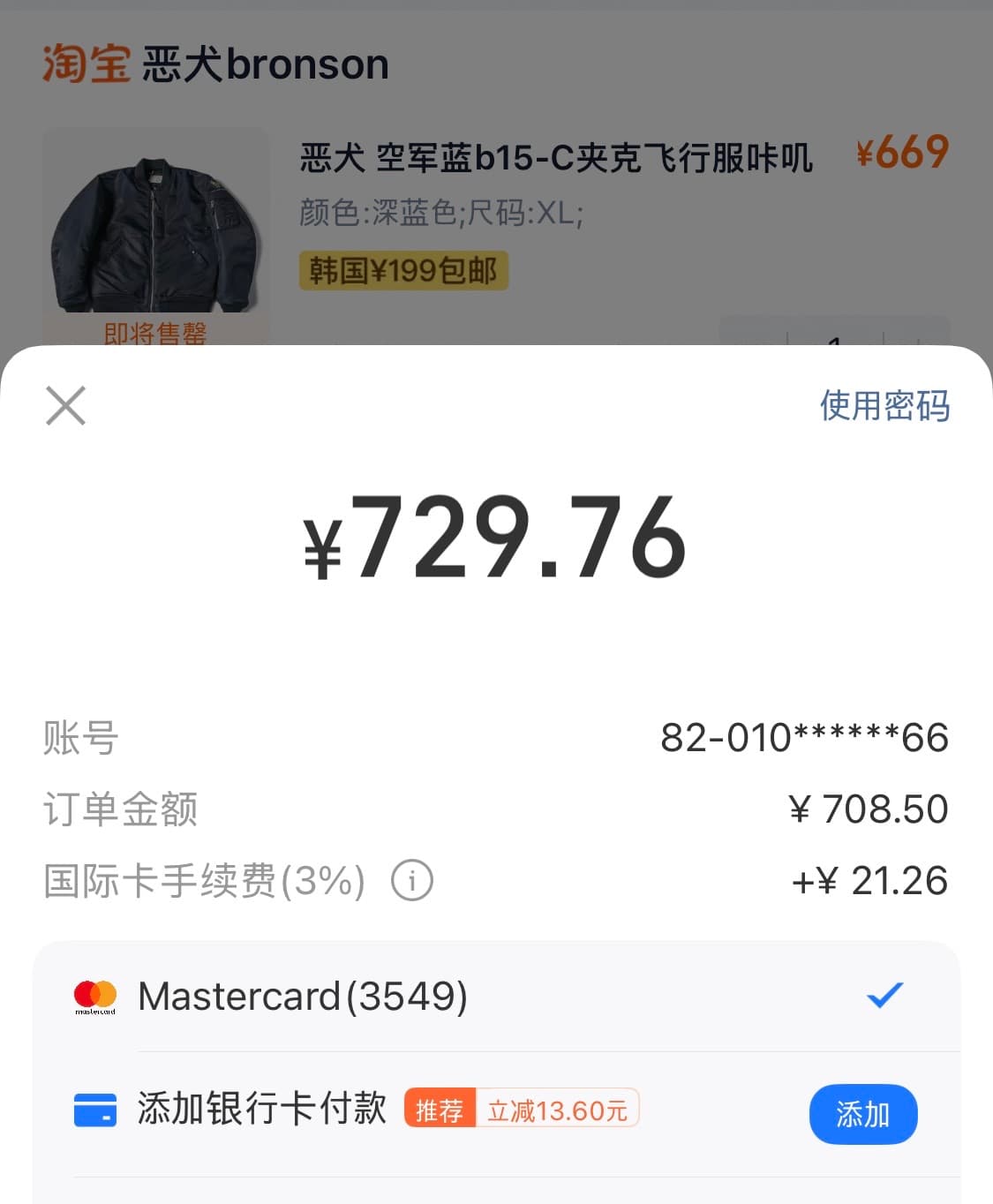Click the close X on the payment sheet

(x=65, y=406)
